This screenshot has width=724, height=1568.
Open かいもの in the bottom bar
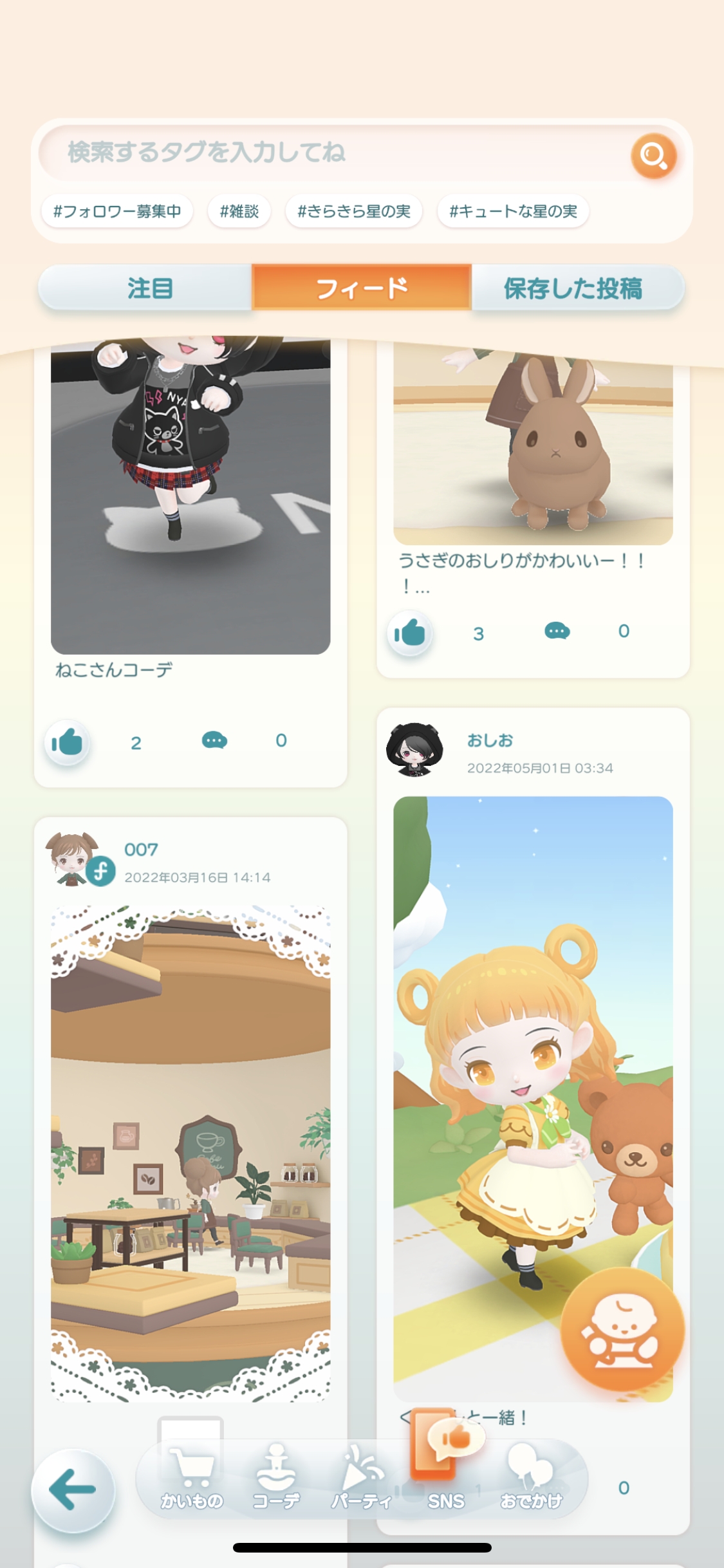(x=191, y=1479)
